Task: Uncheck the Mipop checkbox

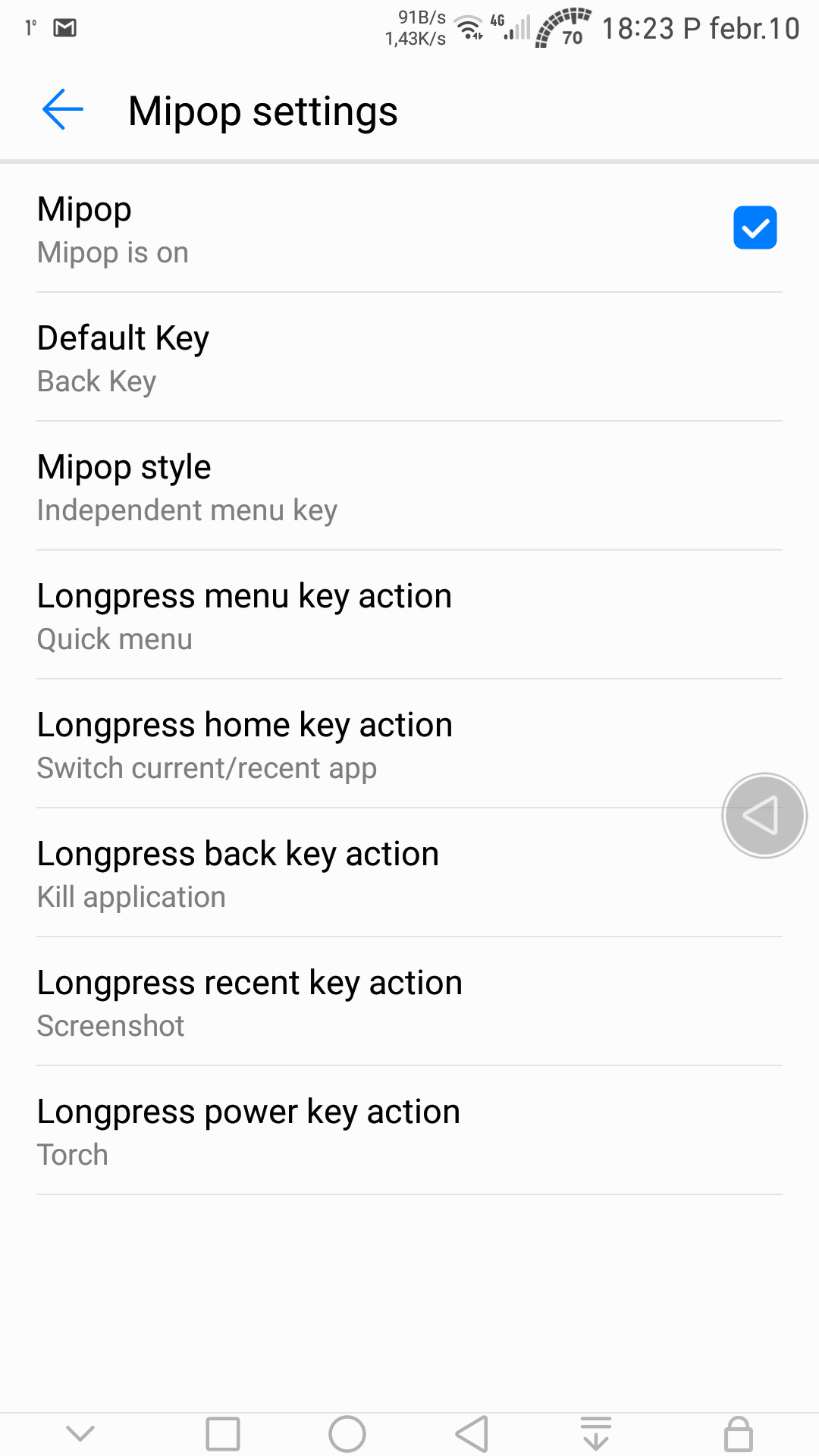Action: [x=755, y=227]
